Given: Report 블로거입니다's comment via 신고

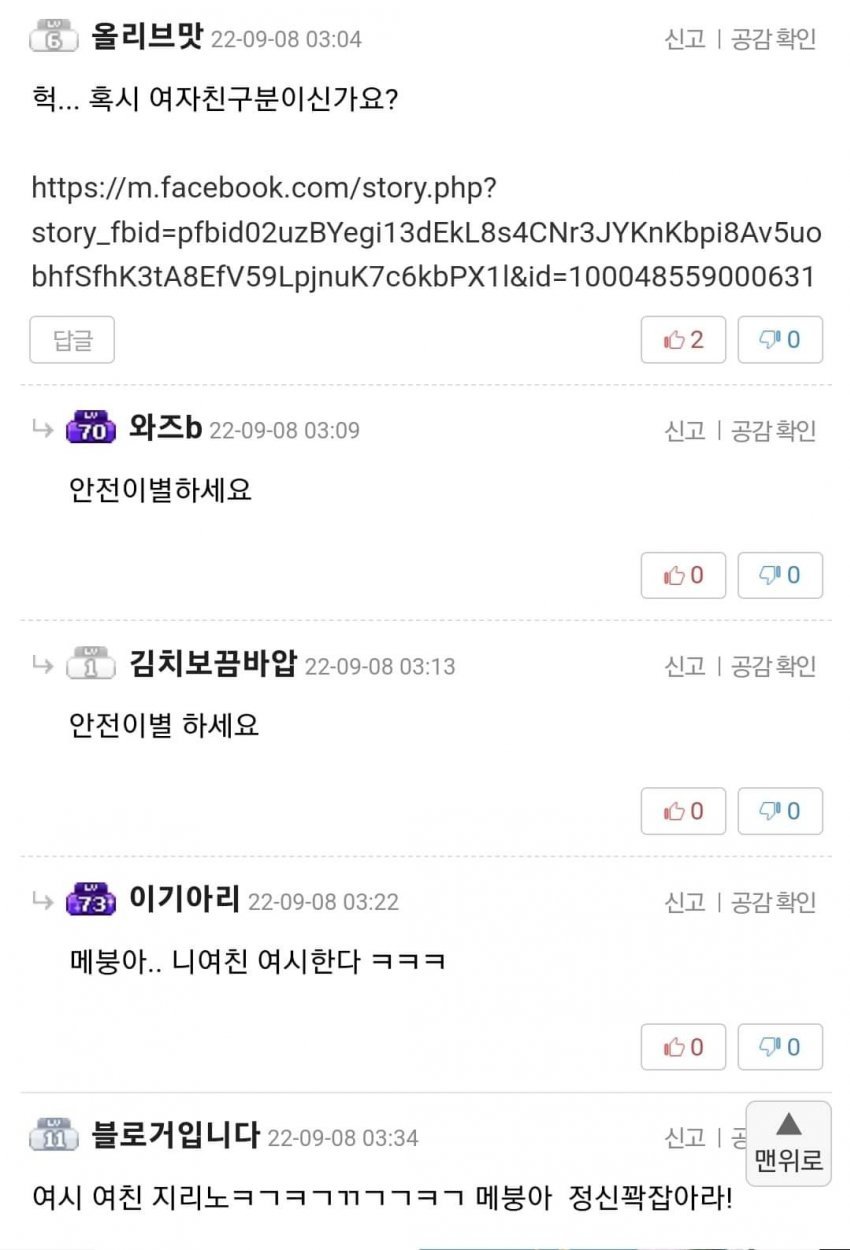Looking at the screenshot, I should [x=685, y=1137].
